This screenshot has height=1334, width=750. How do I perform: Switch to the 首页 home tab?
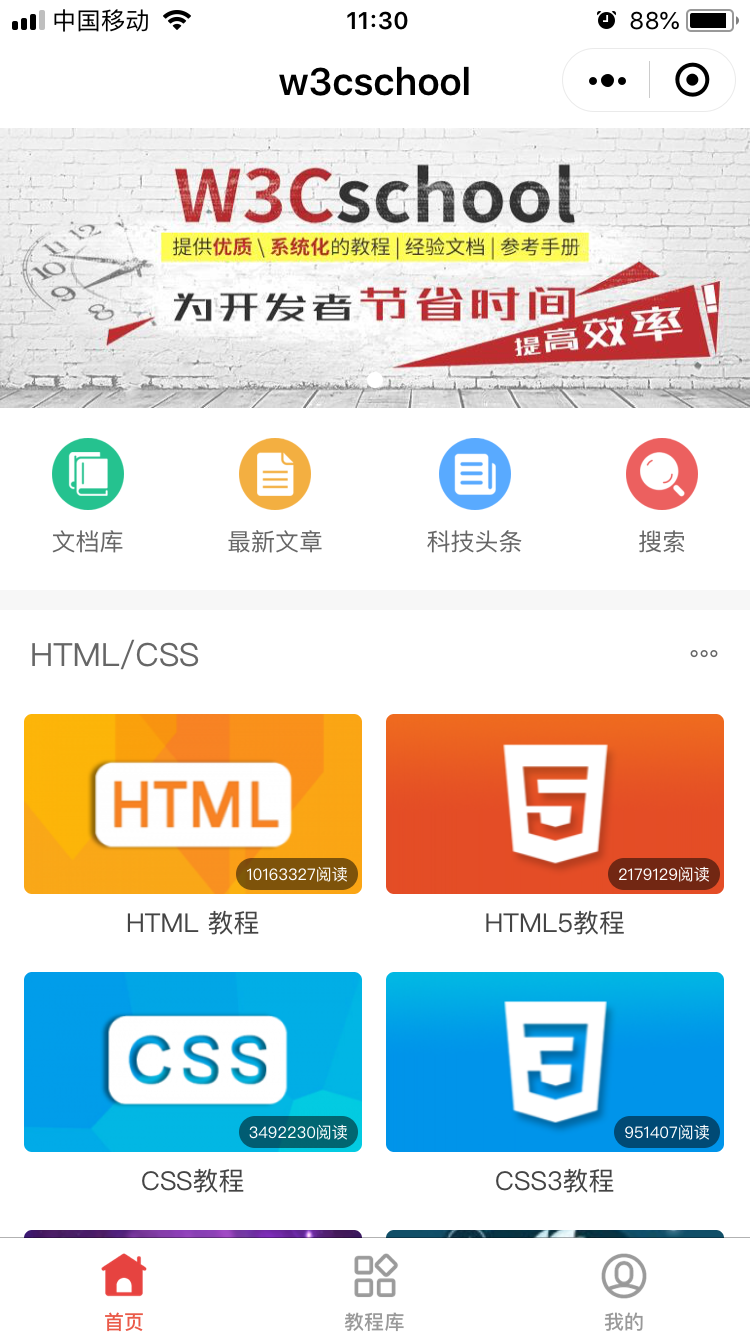pyautogui.click(x=124, y=1291)
